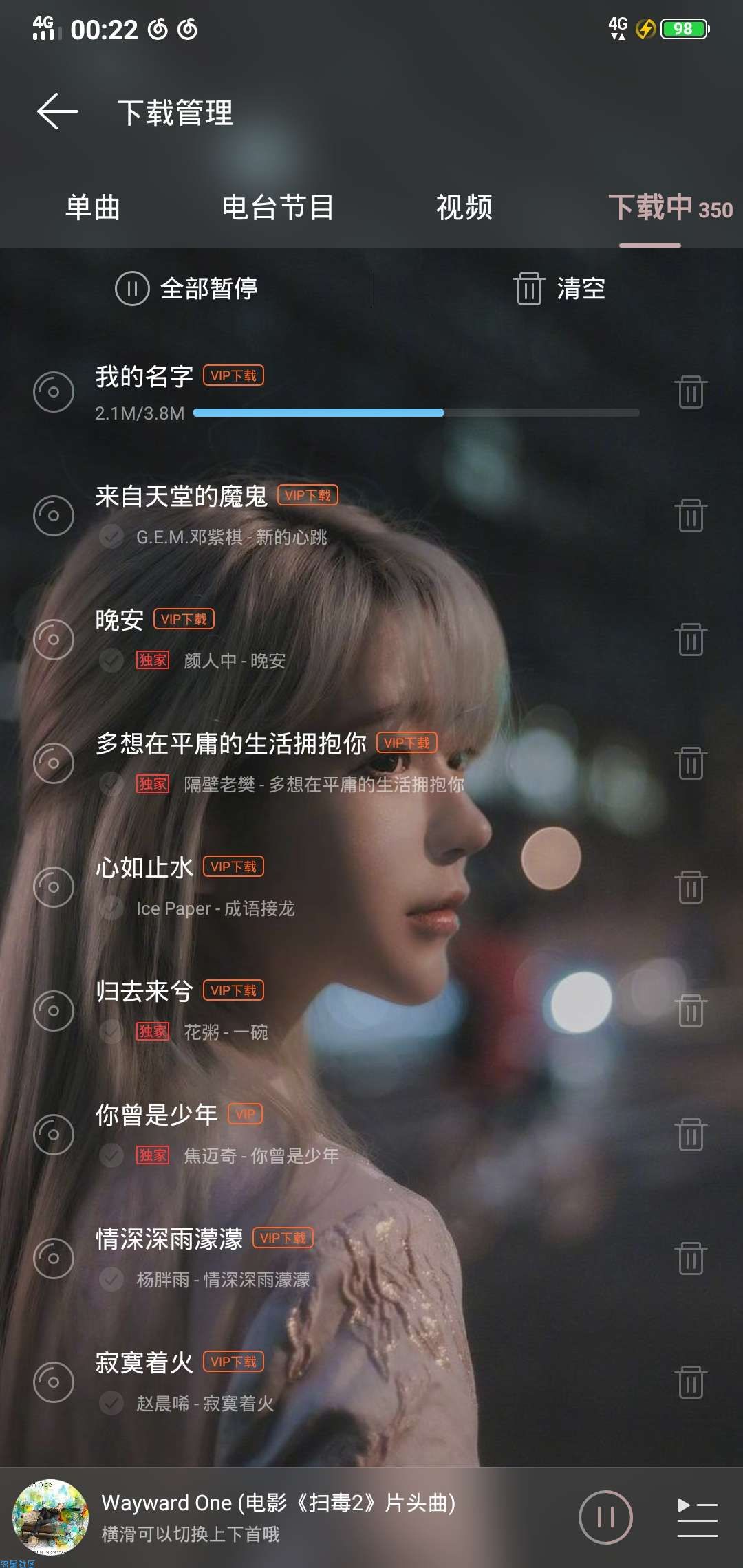Open the Wayward One player via album cover
Image resolution: width=743 pixels, height=1568 pixels.
tap(51, 1517)
